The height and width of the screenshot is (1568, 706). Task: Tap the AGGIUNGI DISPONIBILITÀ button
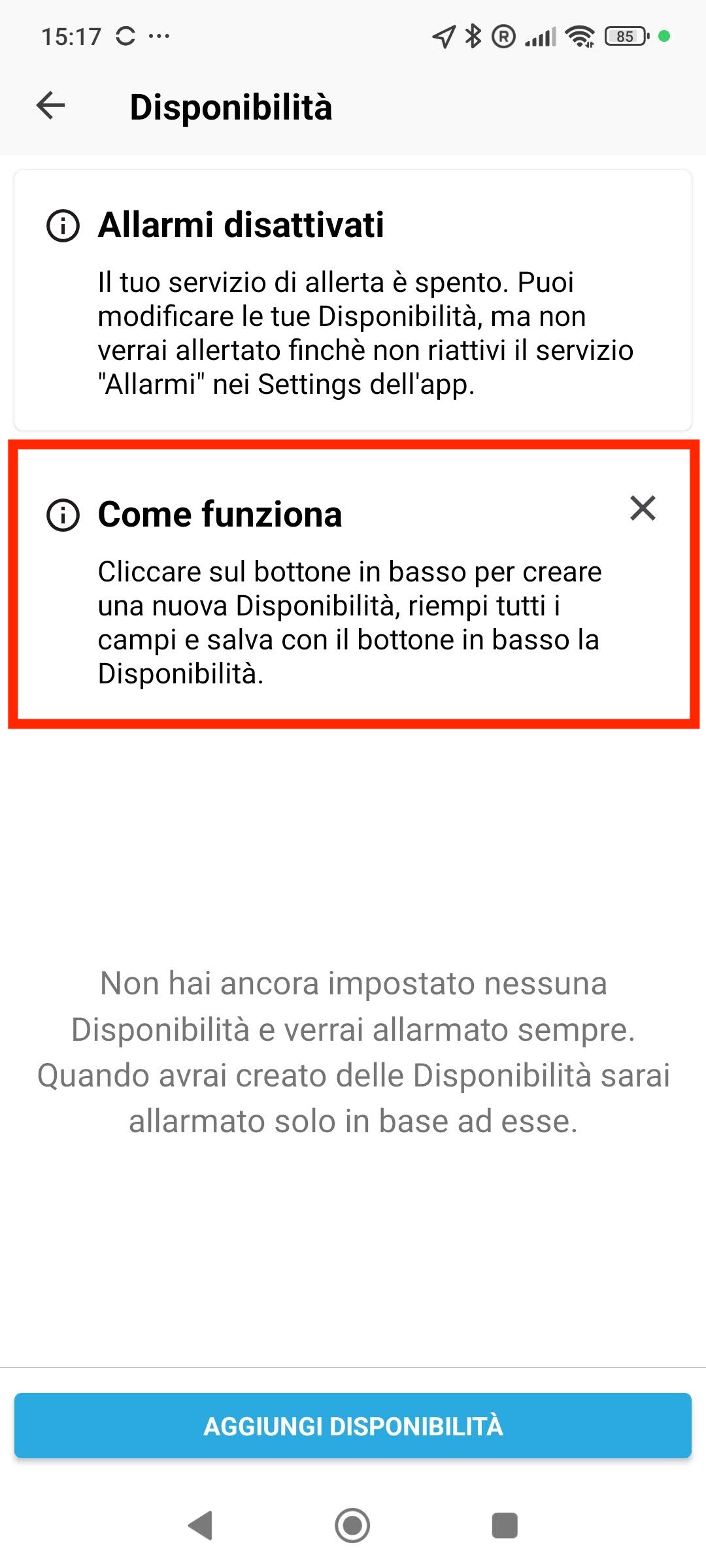pos(353,1426)
